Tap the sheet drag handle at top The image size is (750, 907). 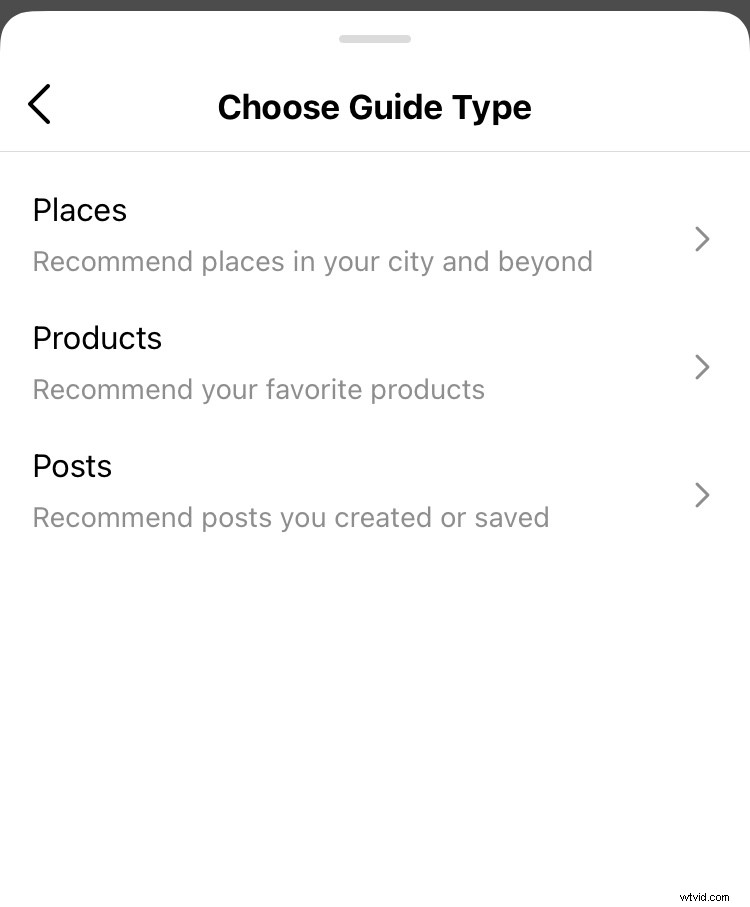(375, 39)
